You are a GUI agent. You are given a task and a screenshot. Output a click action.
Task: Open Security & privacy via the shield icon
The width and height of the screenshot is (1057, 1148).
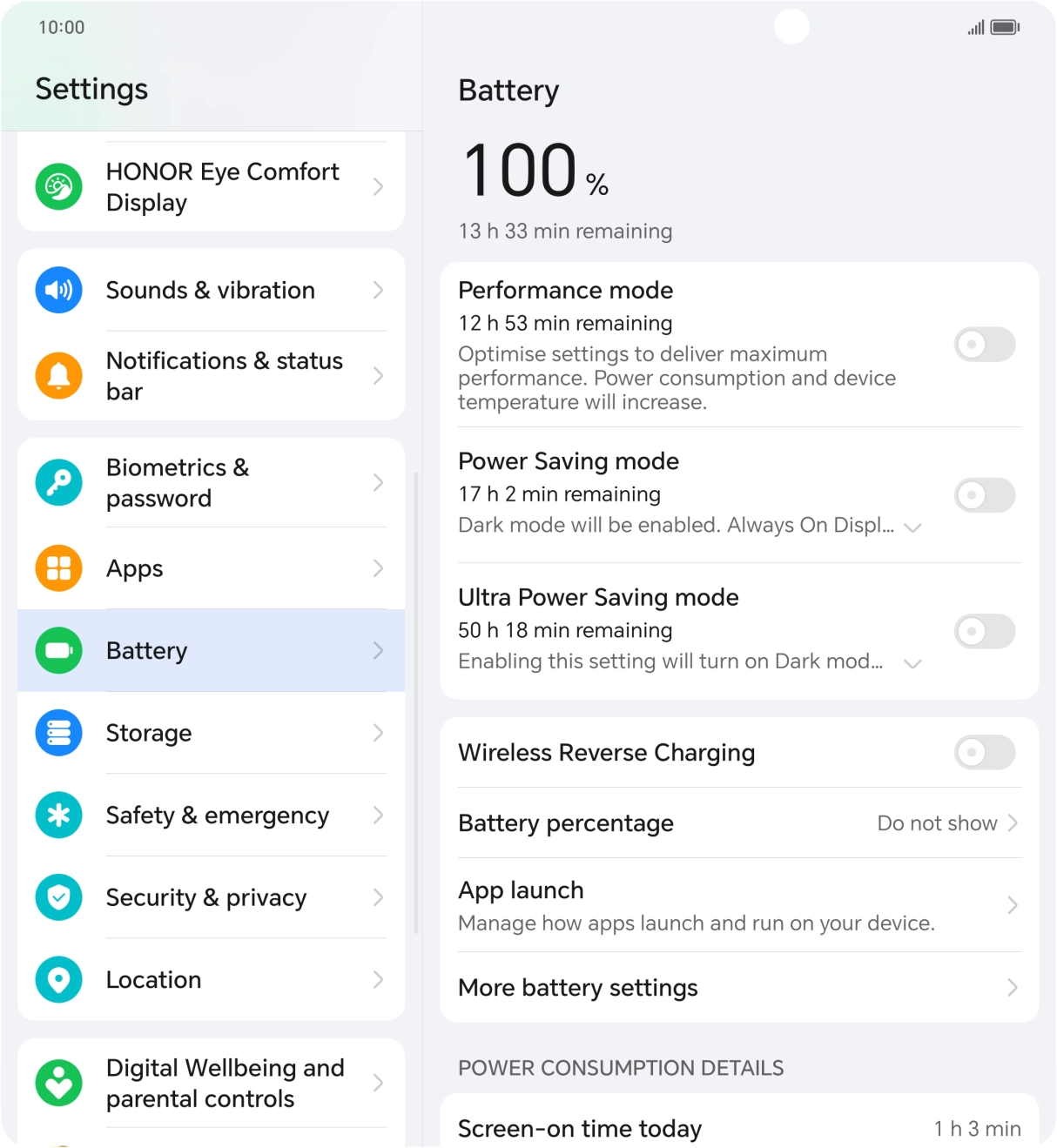(x=57, y=897)
